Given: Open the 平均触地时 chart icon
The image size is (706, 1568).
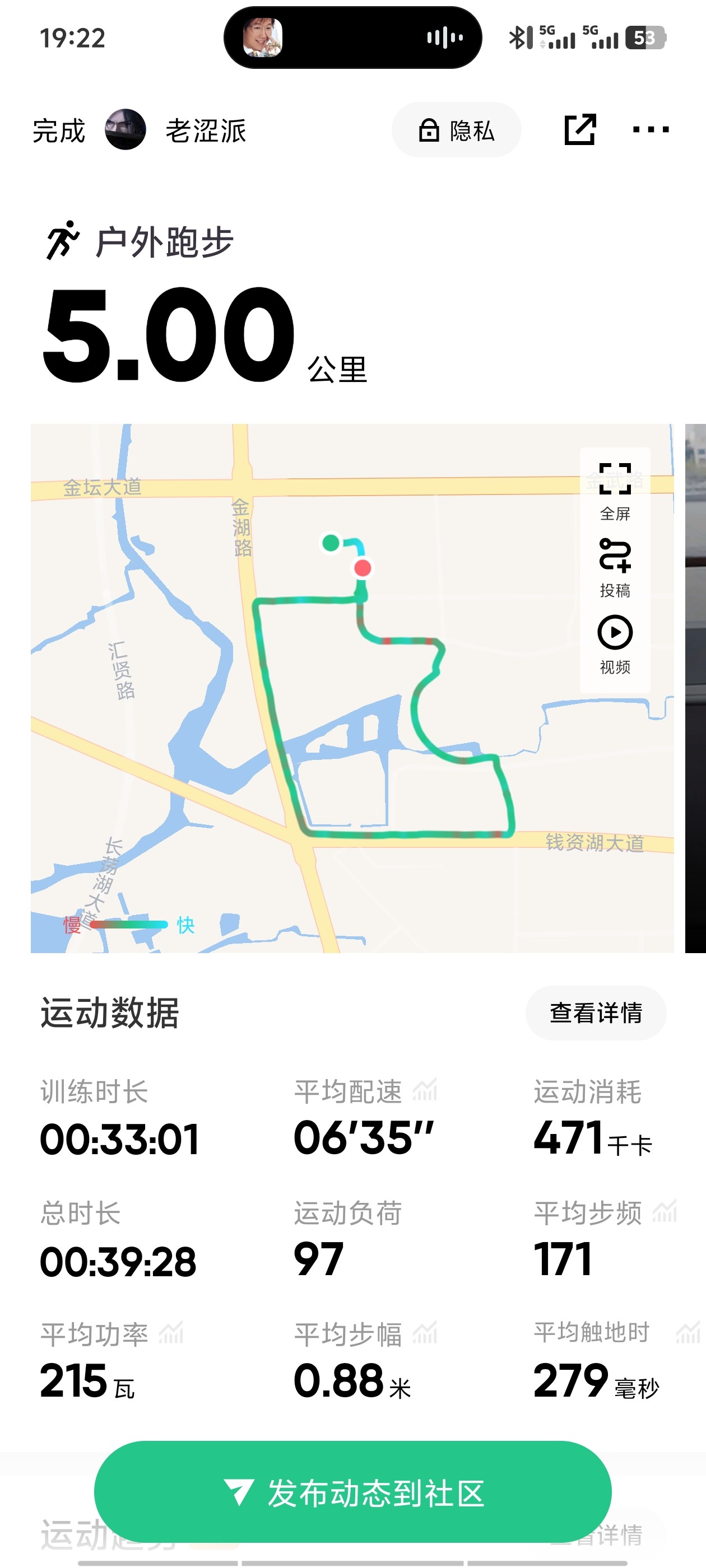Looking at the screenshot, I should [x=688, y=1333].
